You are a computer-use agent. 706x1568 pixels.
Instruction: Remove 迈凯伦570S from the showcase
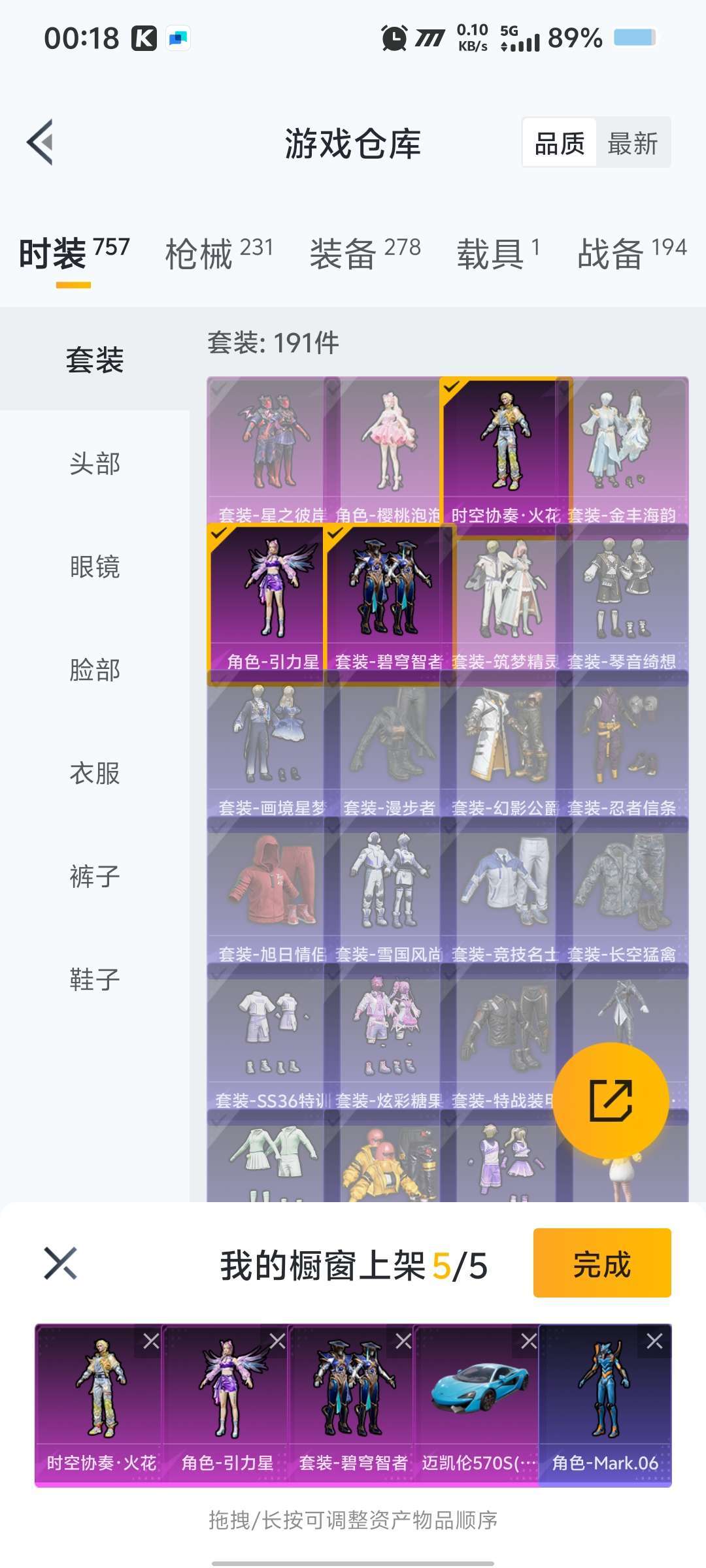[528, 1341]
